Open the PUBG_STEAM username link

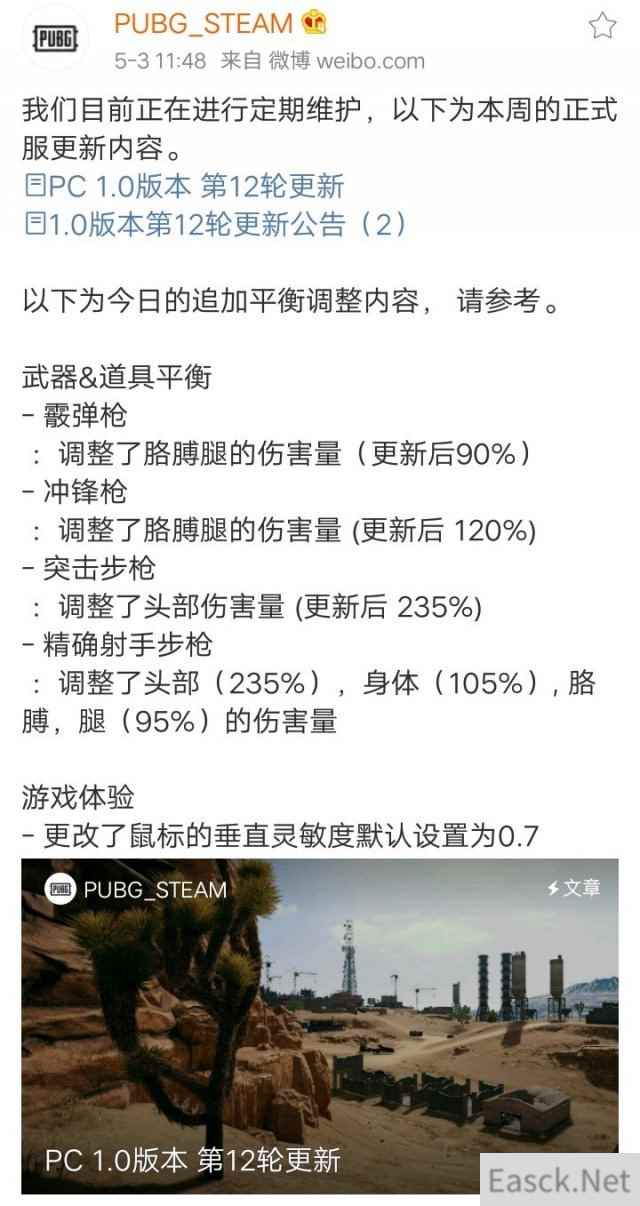[204, 24]
